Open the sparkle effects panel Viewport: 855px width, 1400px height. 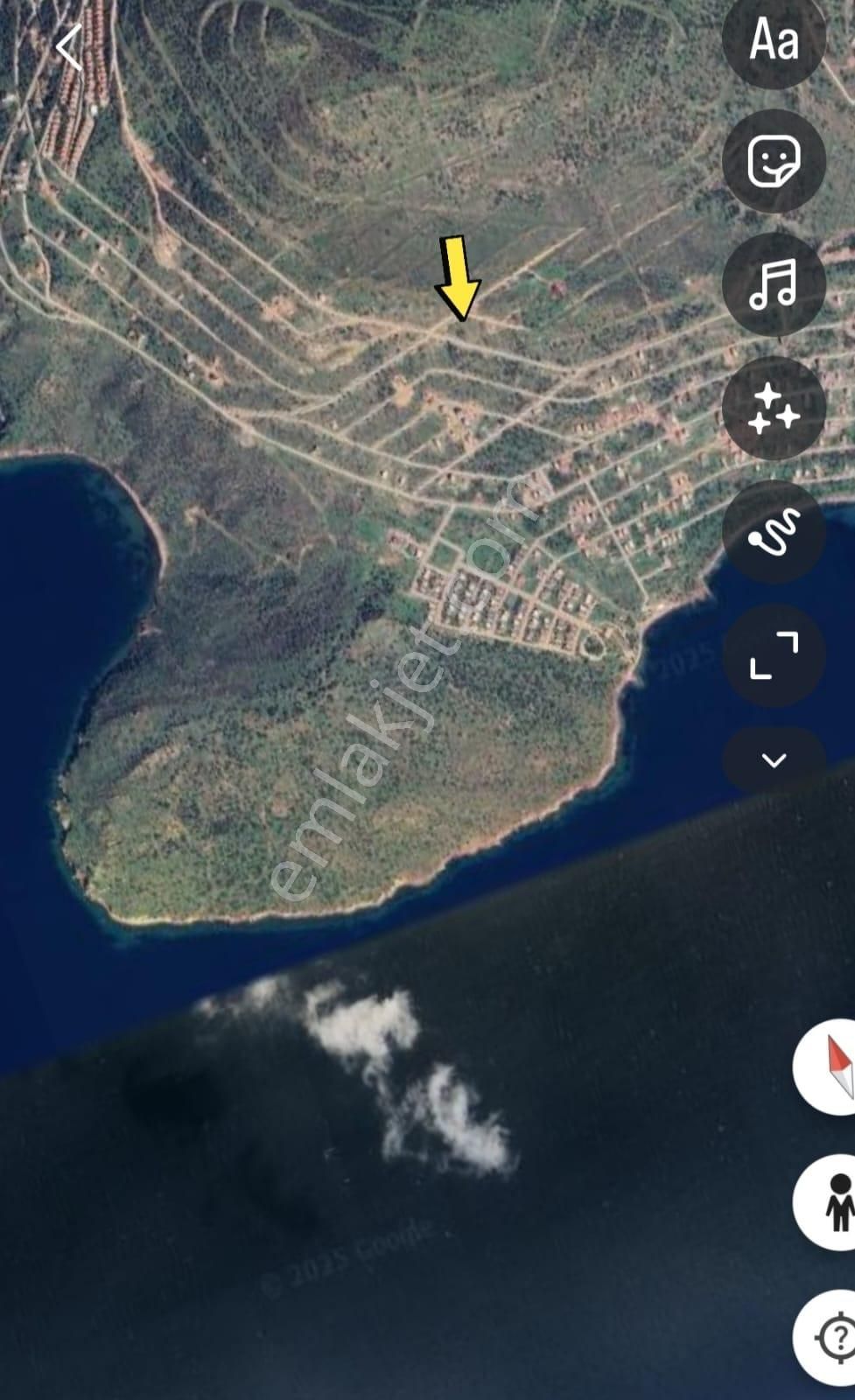(774, 411)
